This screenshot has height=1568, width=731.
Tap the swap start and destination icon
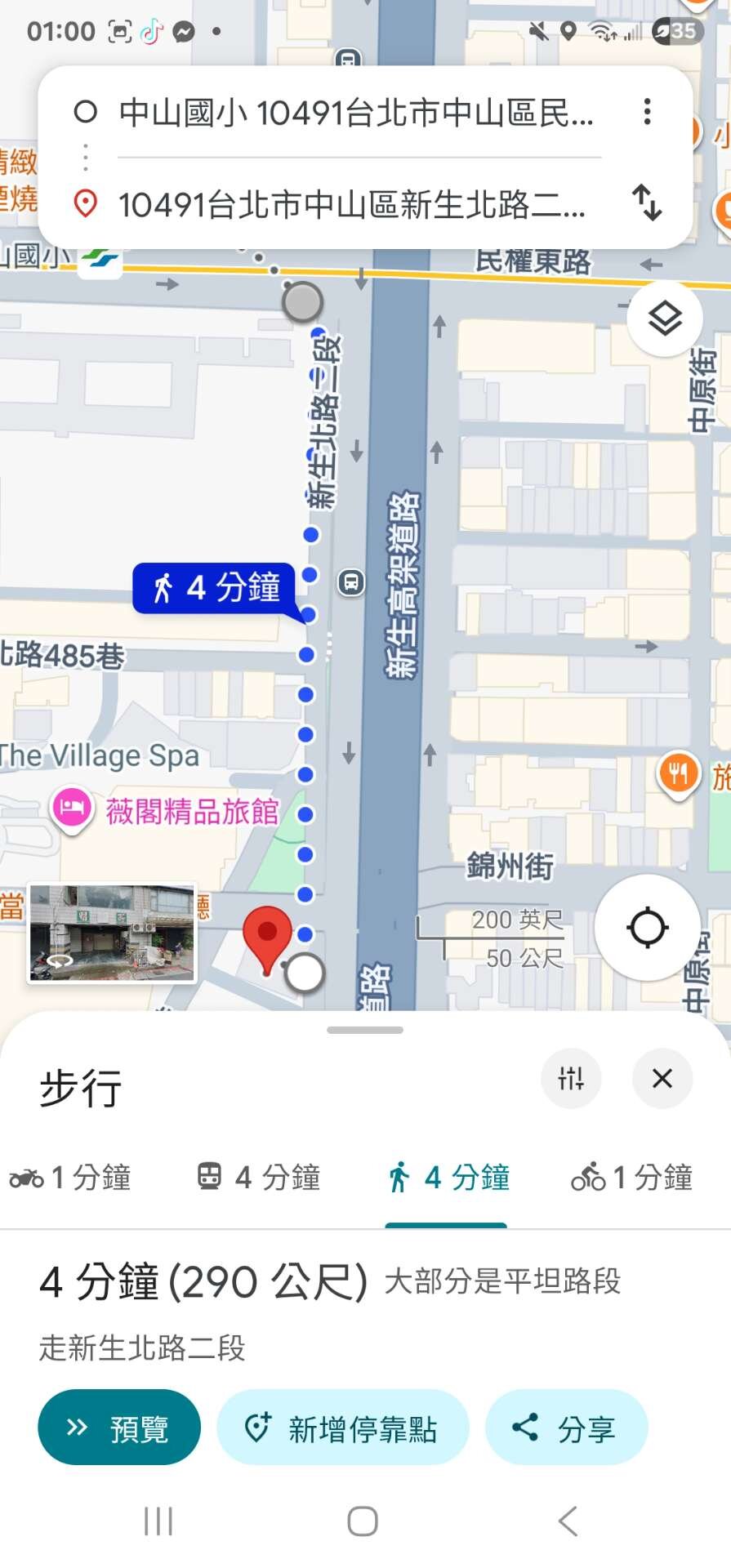648,207
